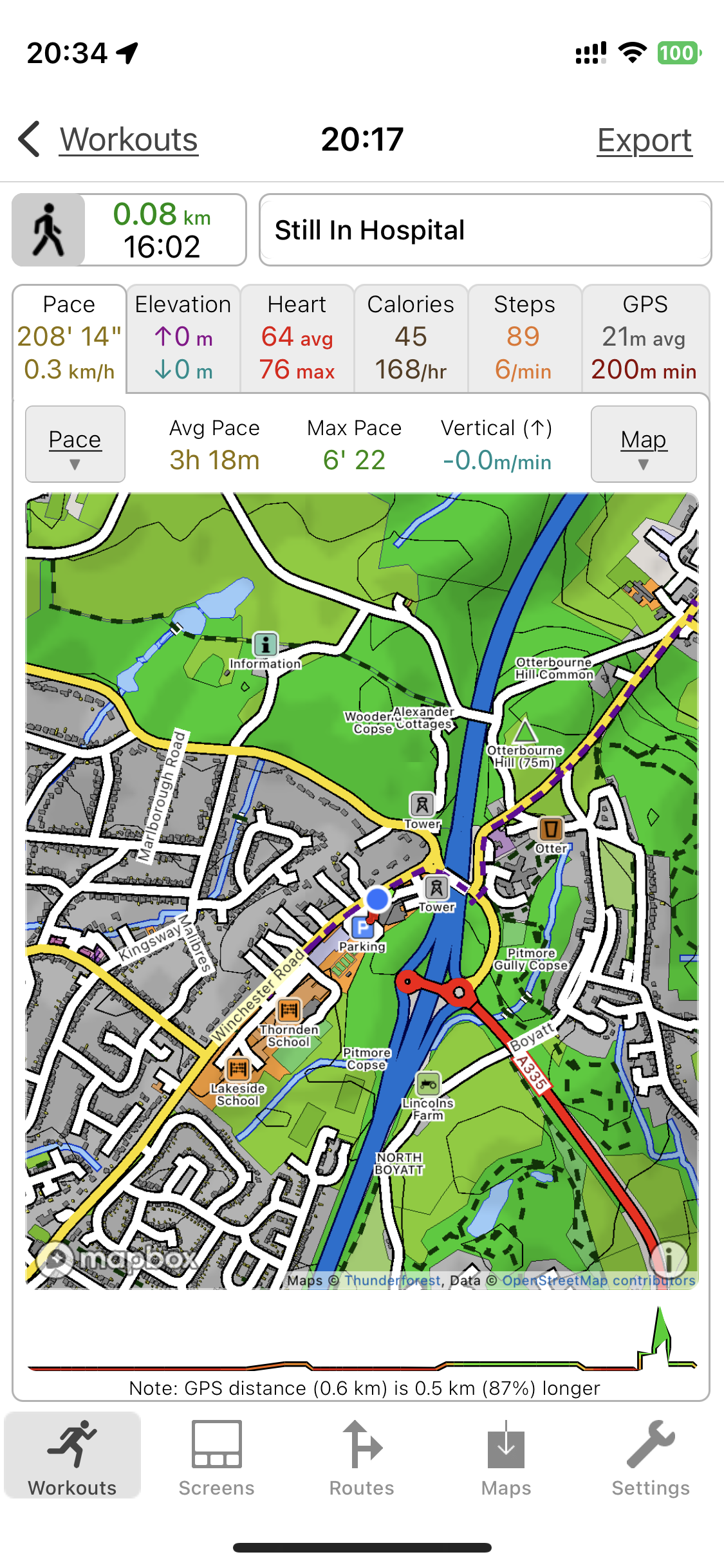The height and width of the screenshot is (1568, 724).
Task: Export this workout
Action: coord(644,140)
